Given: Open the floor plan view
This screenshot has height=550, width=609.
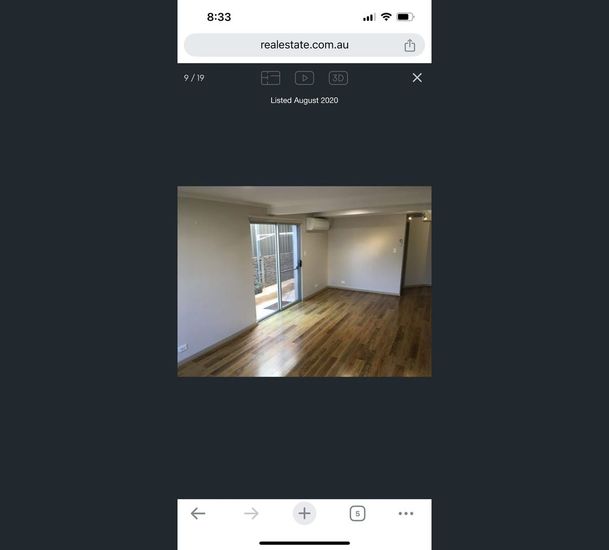Looking at the screenshot, I should click(x=270, y=78).
